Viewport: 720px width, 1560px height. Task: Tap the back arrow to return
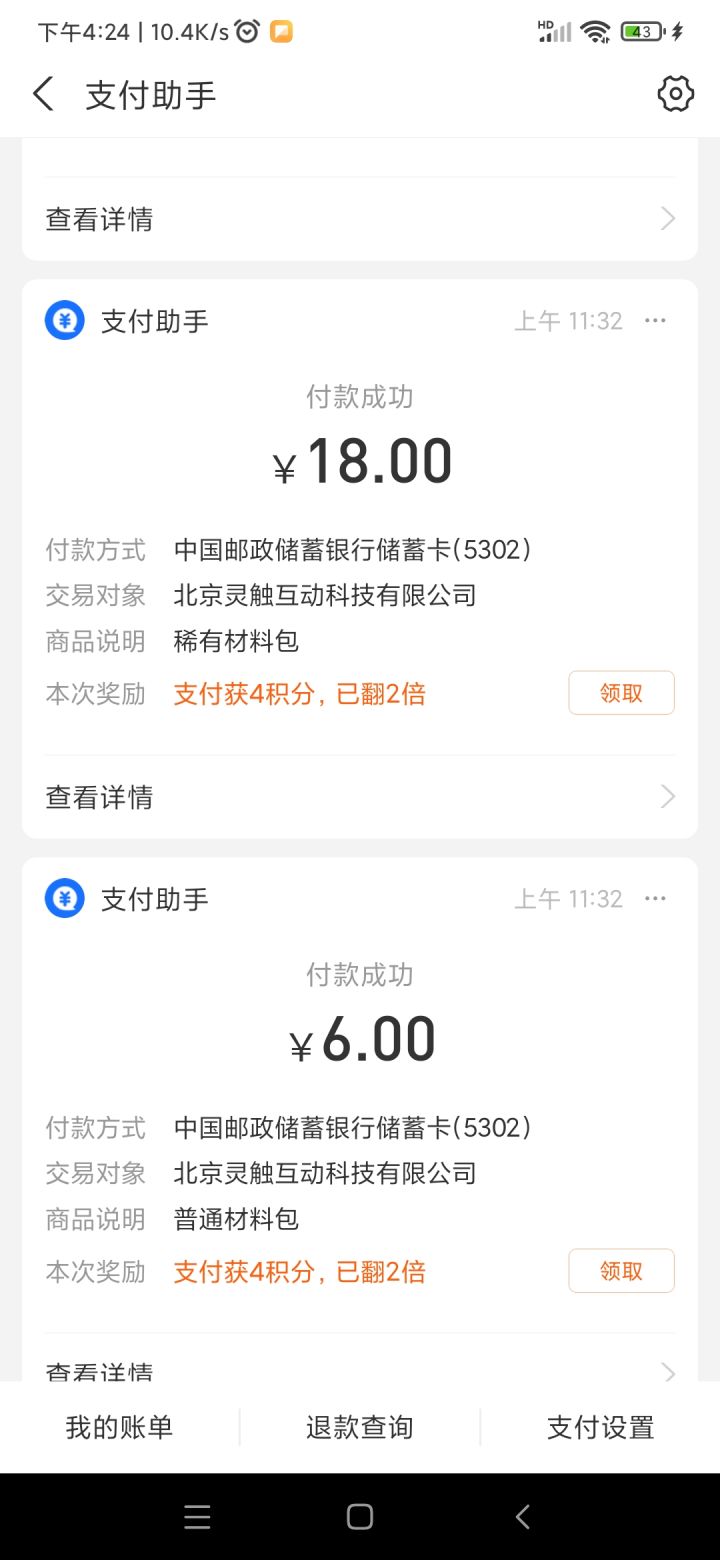click(42, 93)
